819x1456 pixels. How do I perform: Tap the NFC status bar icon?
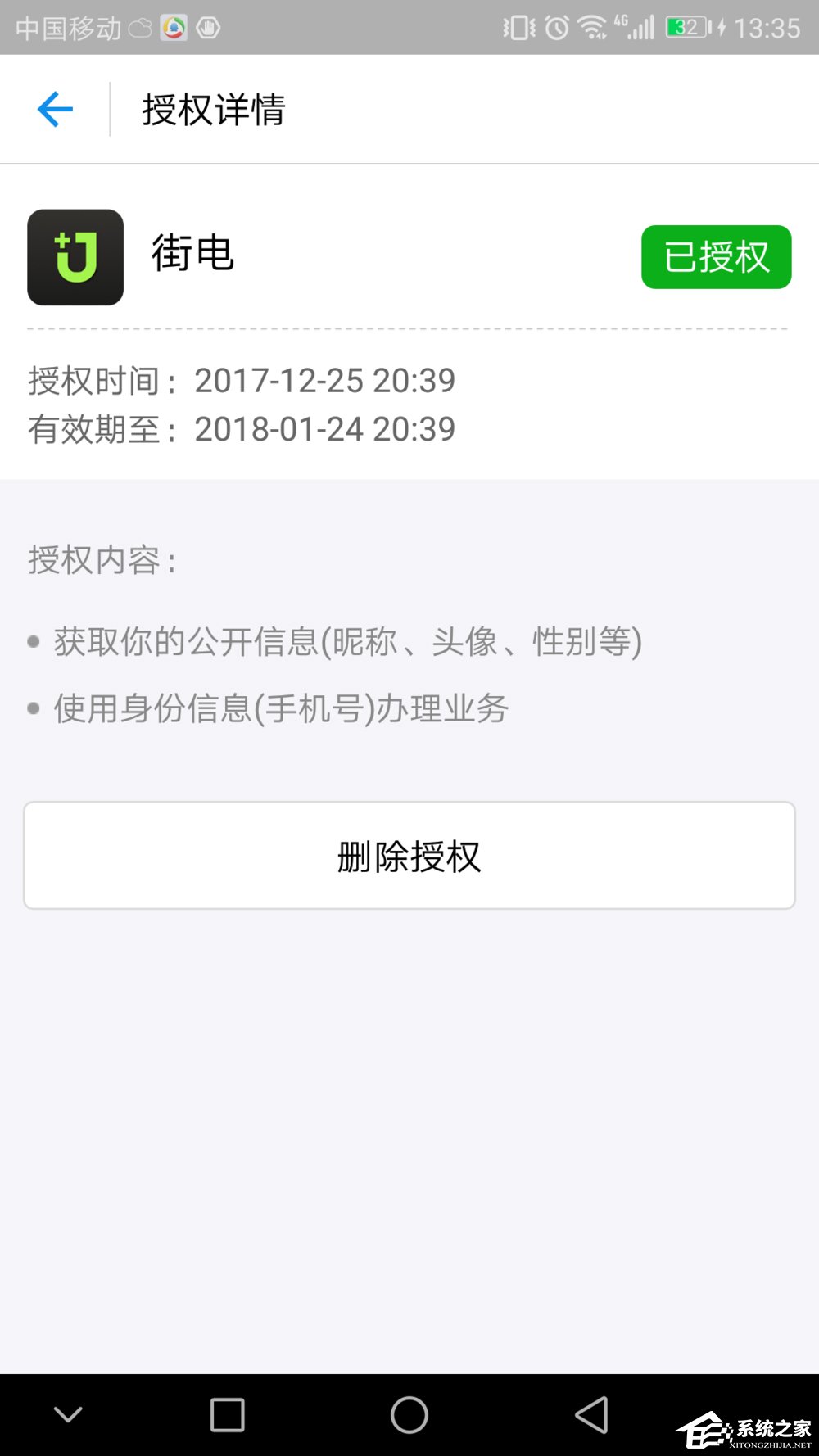coord(208,27)
